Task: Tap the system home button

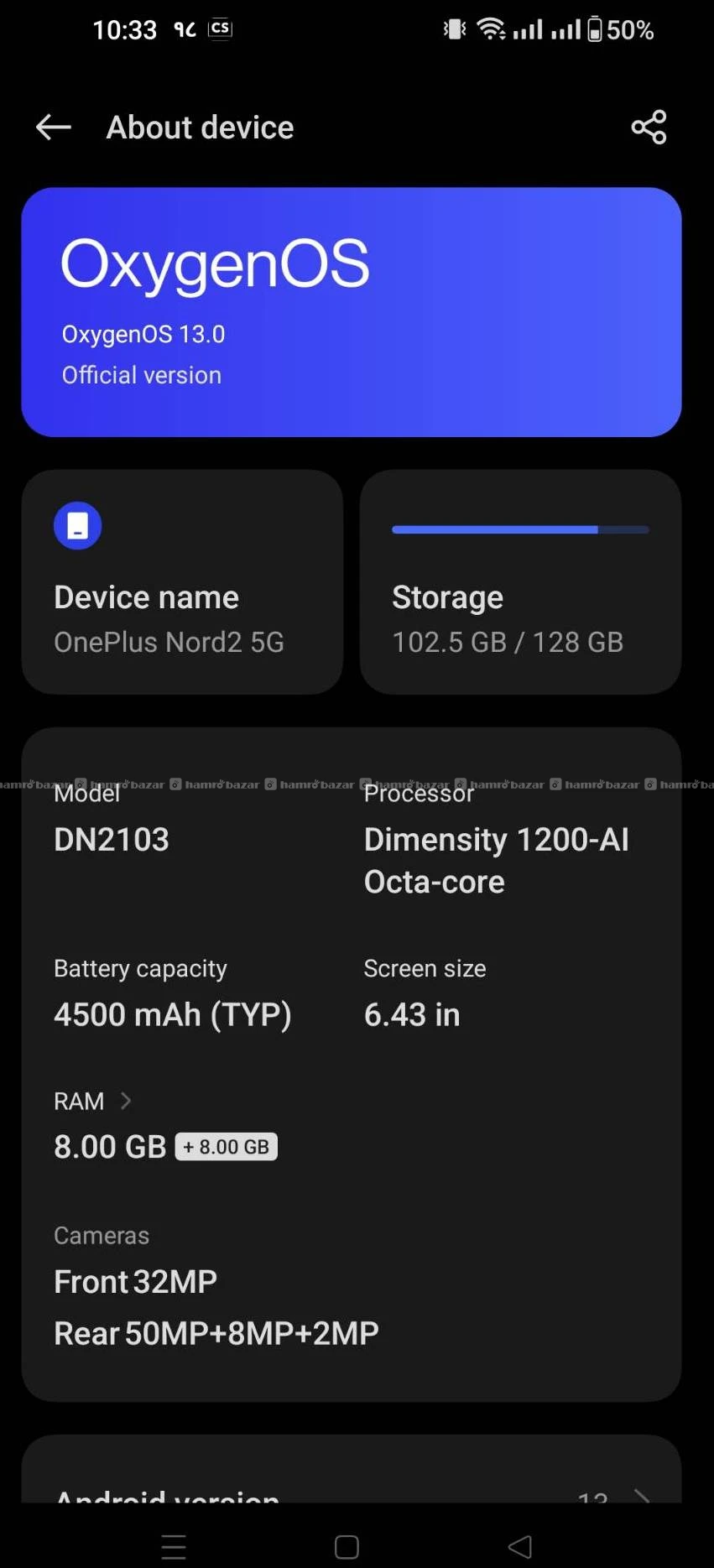Action: (347, 1546)
